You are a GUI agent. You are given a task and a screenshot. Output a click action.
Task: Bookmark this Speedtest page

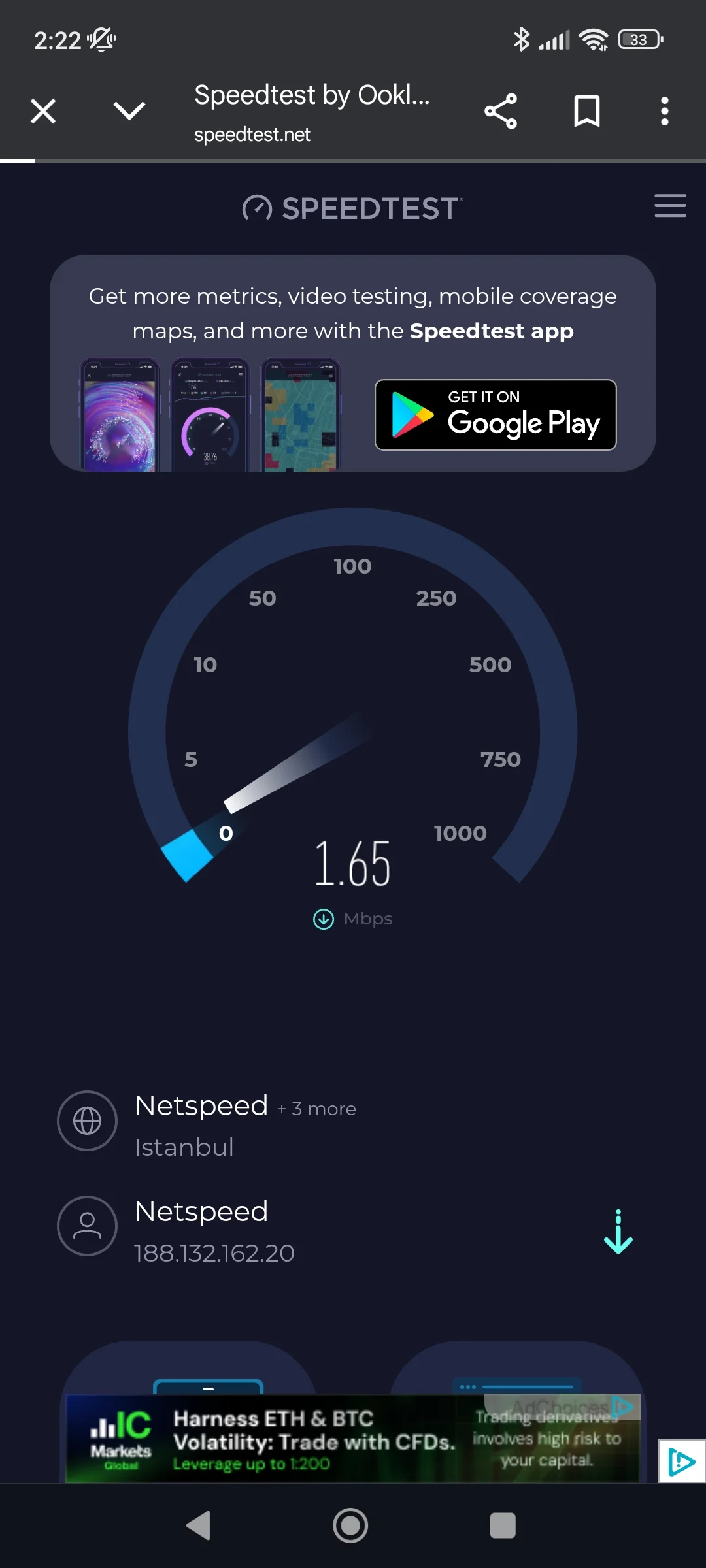pos(586,111)
